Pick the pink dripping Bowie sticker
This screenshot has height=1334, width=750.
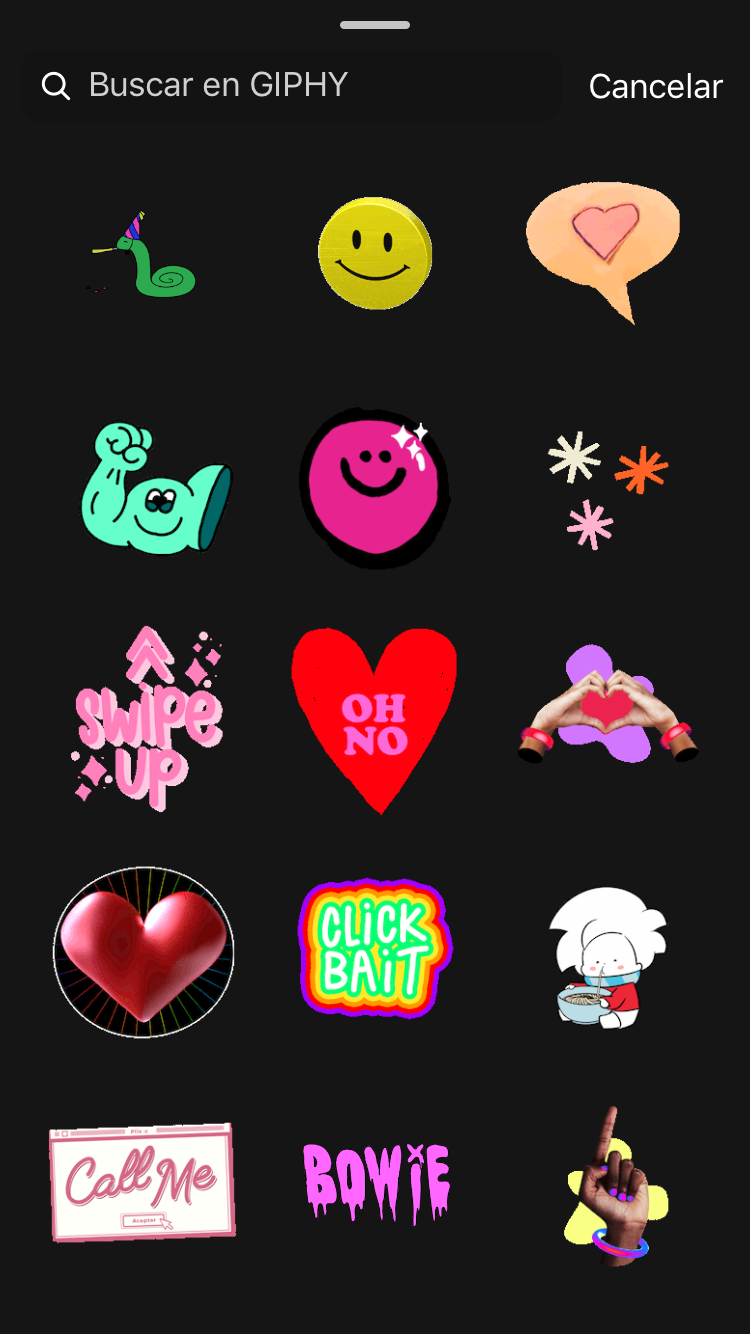point(376,1183)
